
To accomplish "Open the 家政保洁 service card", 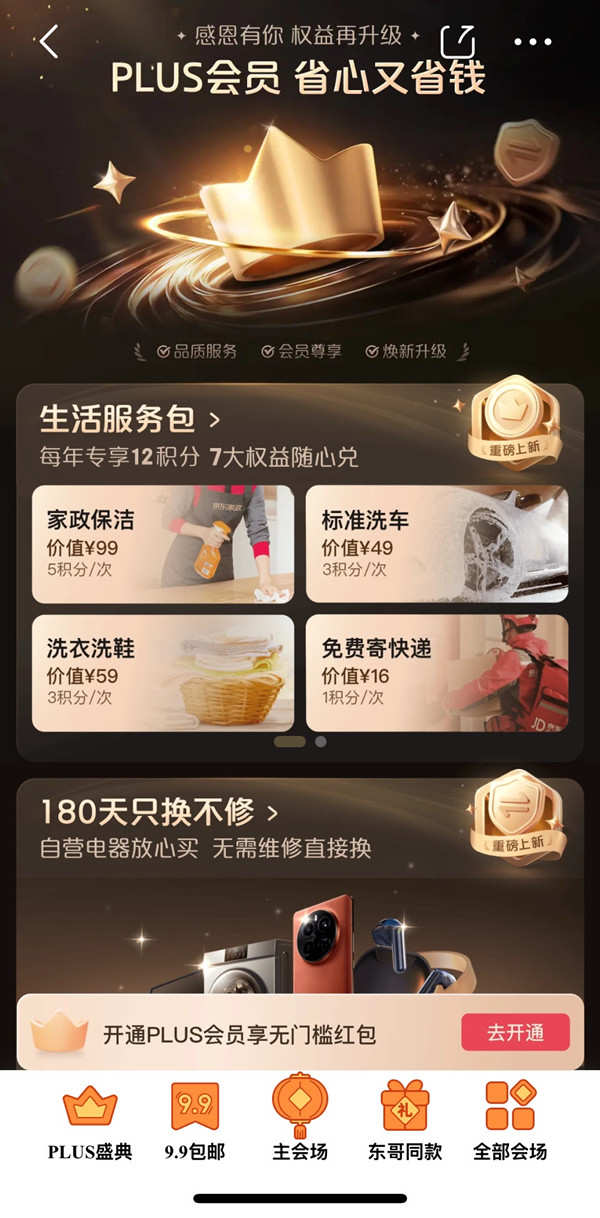I will click(163, 544).
